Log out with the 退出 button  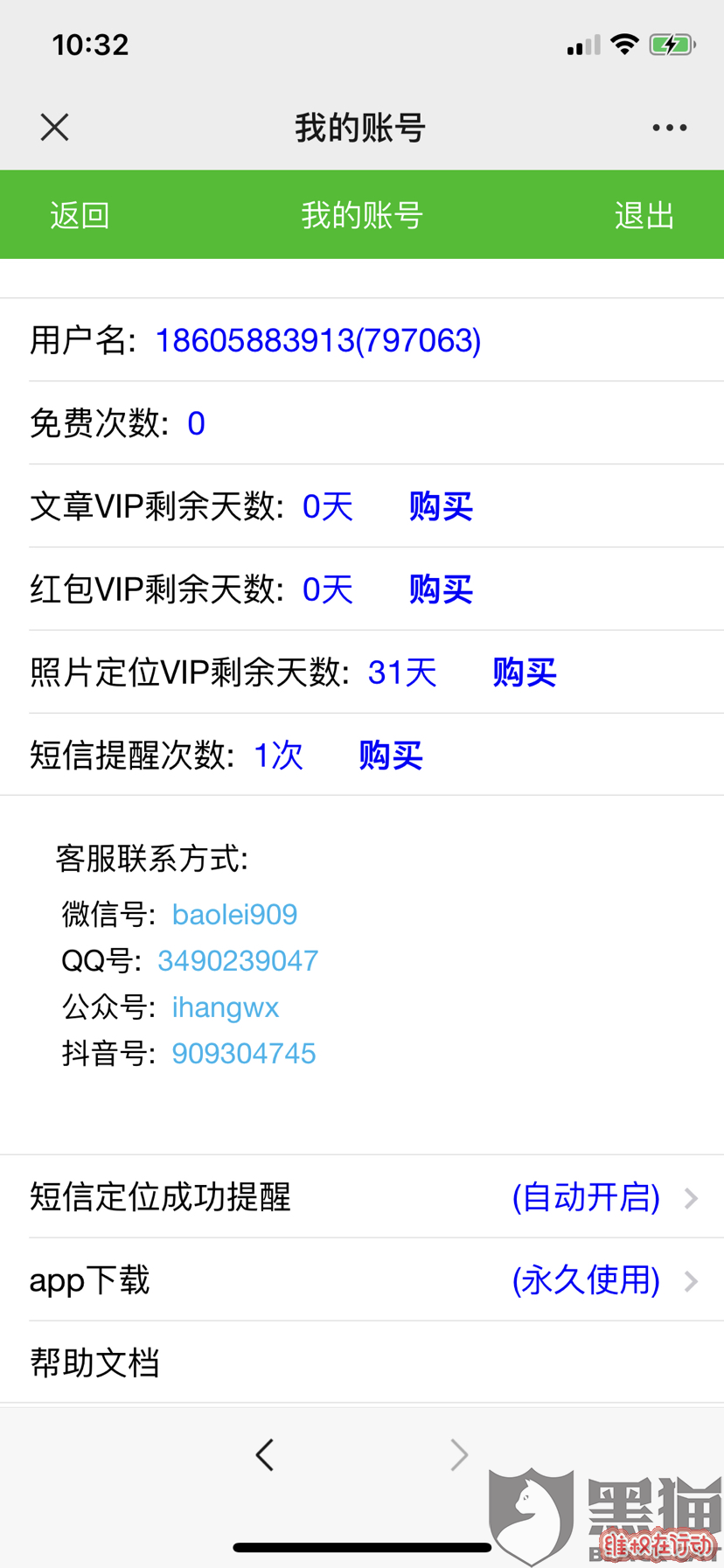pos(644,215)
